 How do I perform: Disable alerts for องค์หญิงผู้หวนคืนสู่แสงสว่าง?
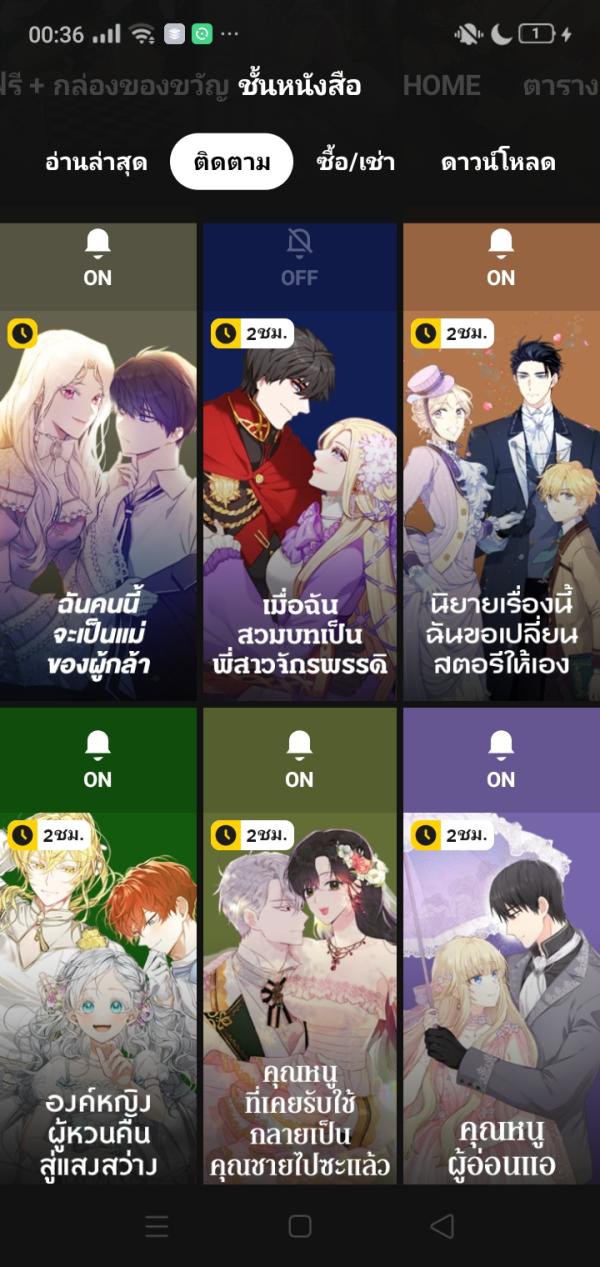tap(98, 759)
